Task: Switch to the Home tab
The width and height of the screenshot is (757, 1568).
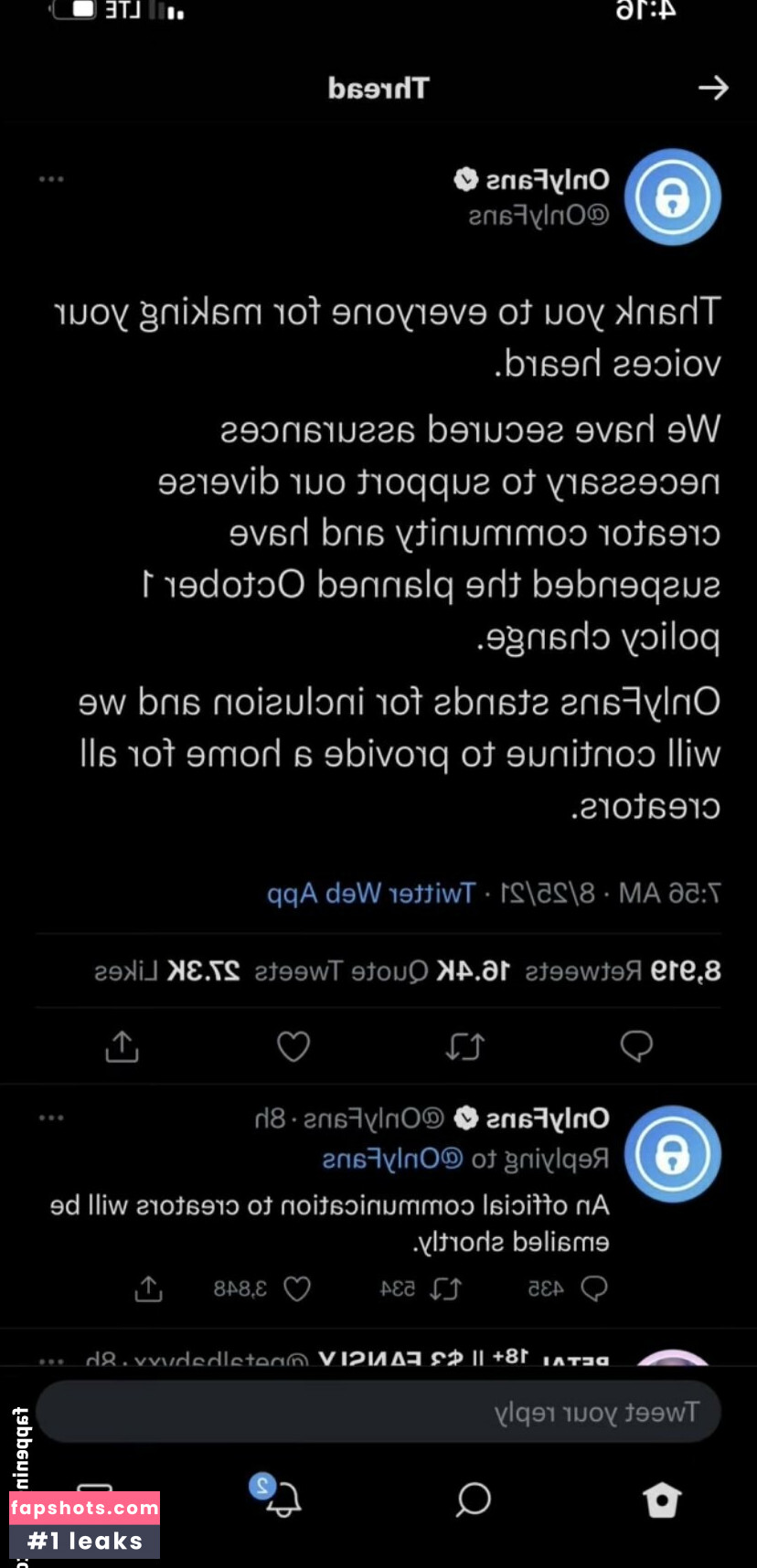Action: point(662,1499)
